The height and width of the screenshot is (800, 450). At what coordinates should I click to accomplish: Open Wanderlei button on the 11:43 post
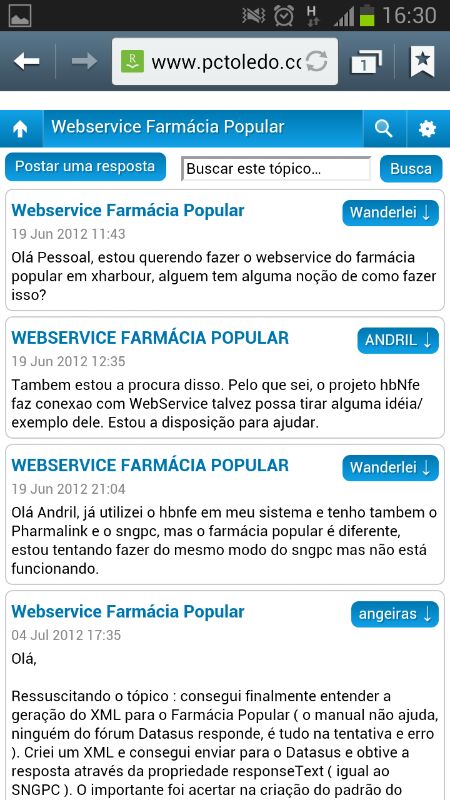[390, 213]
